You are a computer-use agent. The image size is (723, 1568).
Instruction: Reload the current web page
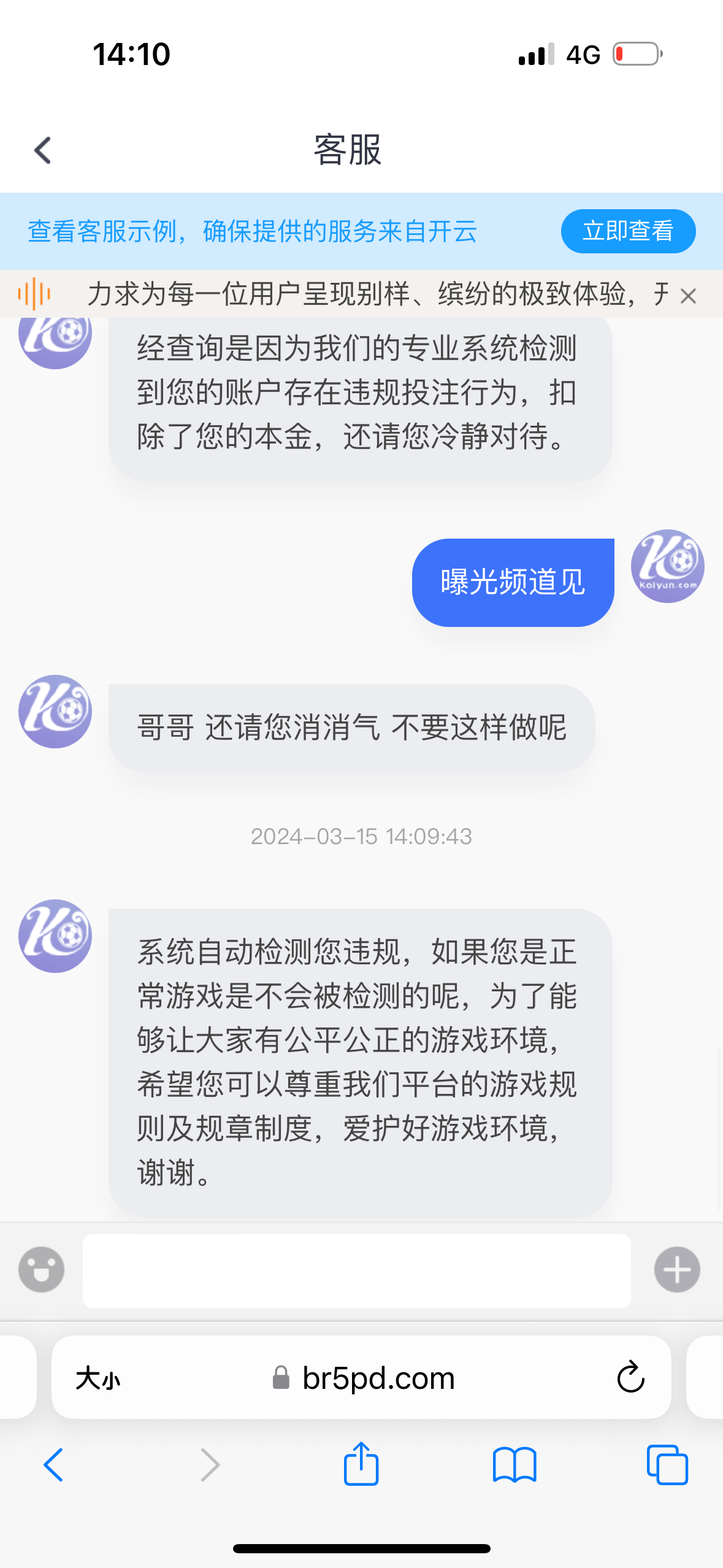pos(630,1378)
